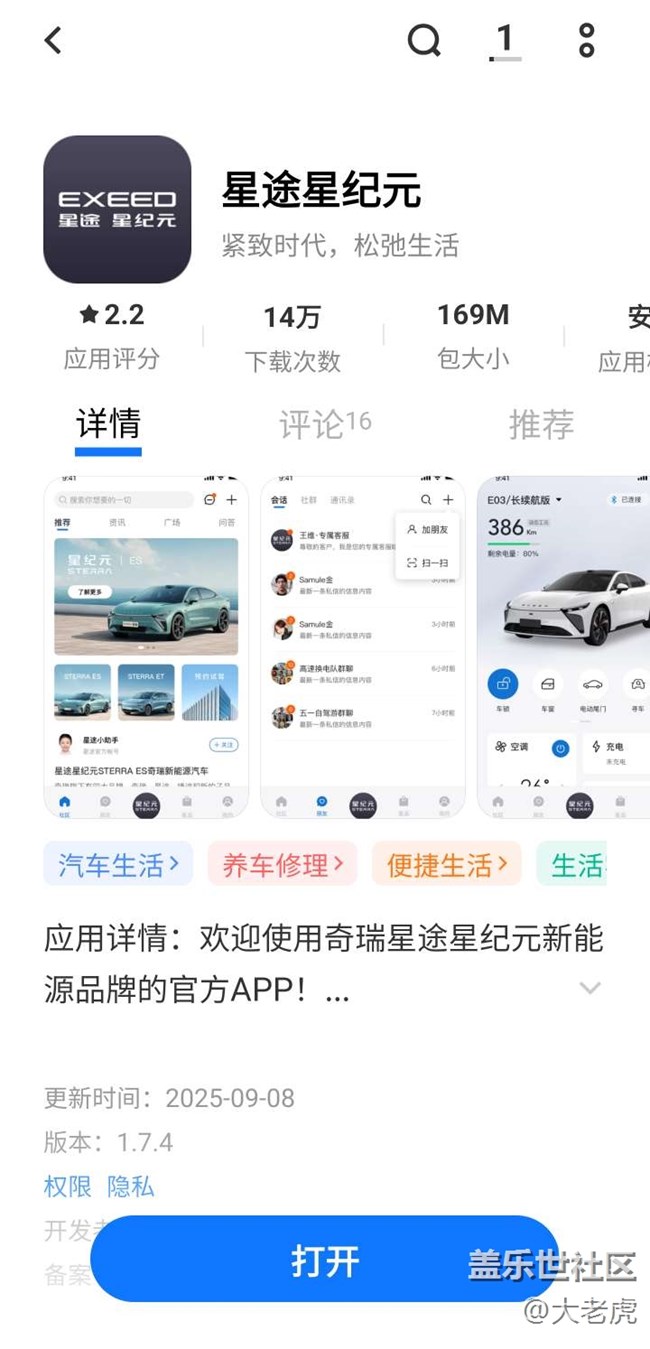This screenshot has width=650, height=1349.
Task: Go back to the previous page
Action: (x=53, y=40)
